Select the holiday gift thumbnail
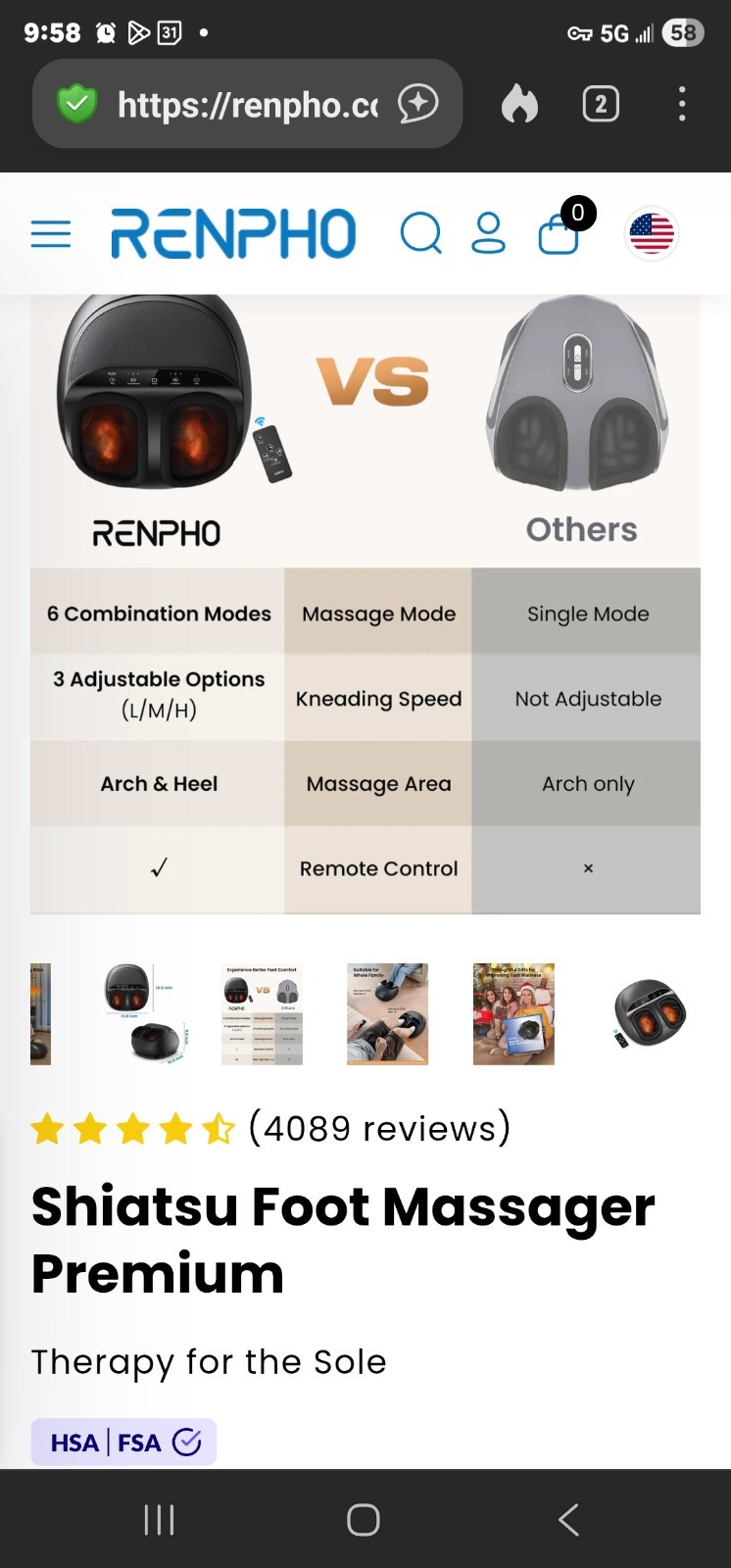 513,1013
